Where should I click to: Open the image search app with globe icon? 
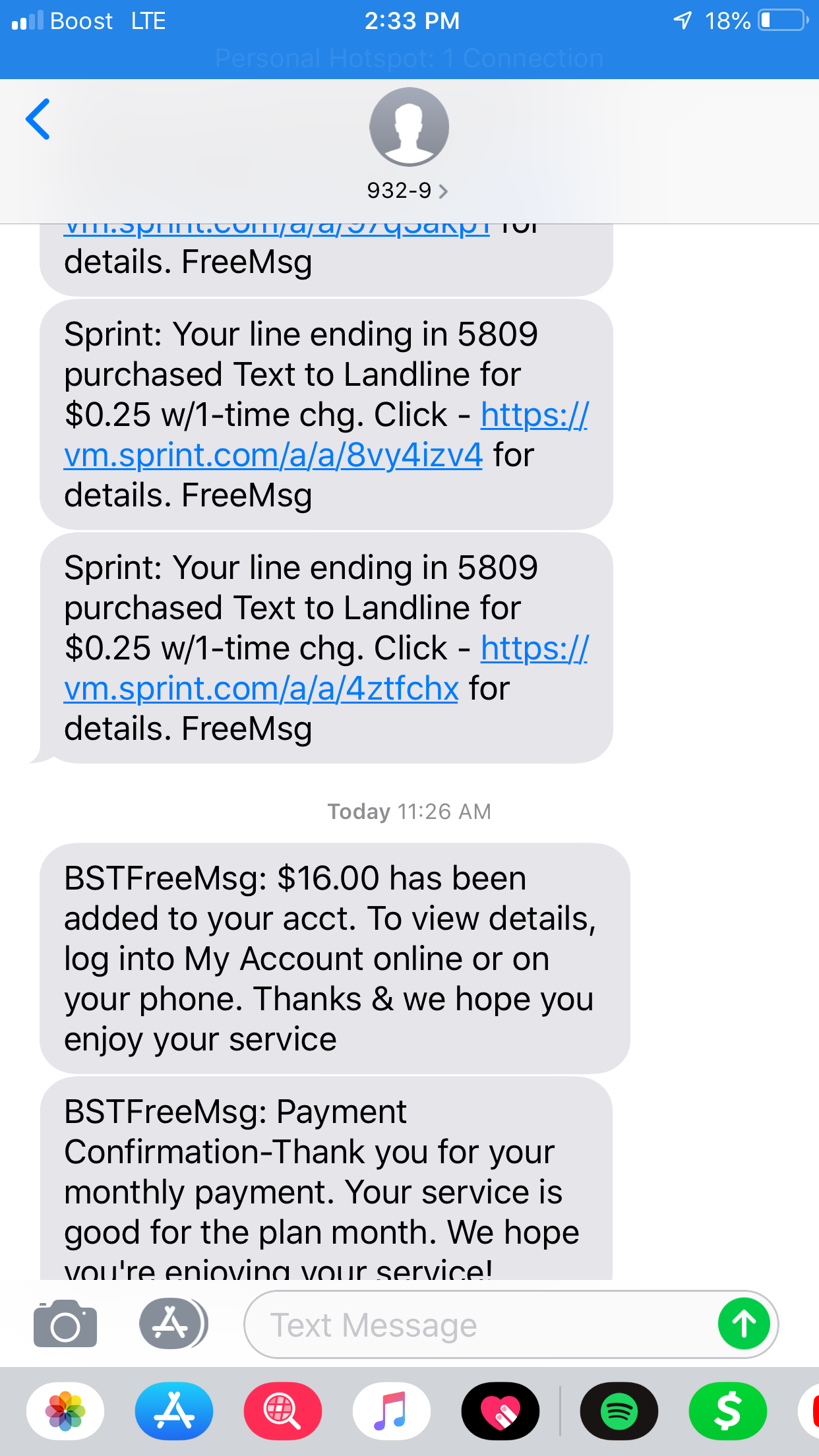[x=283, y=1411]
